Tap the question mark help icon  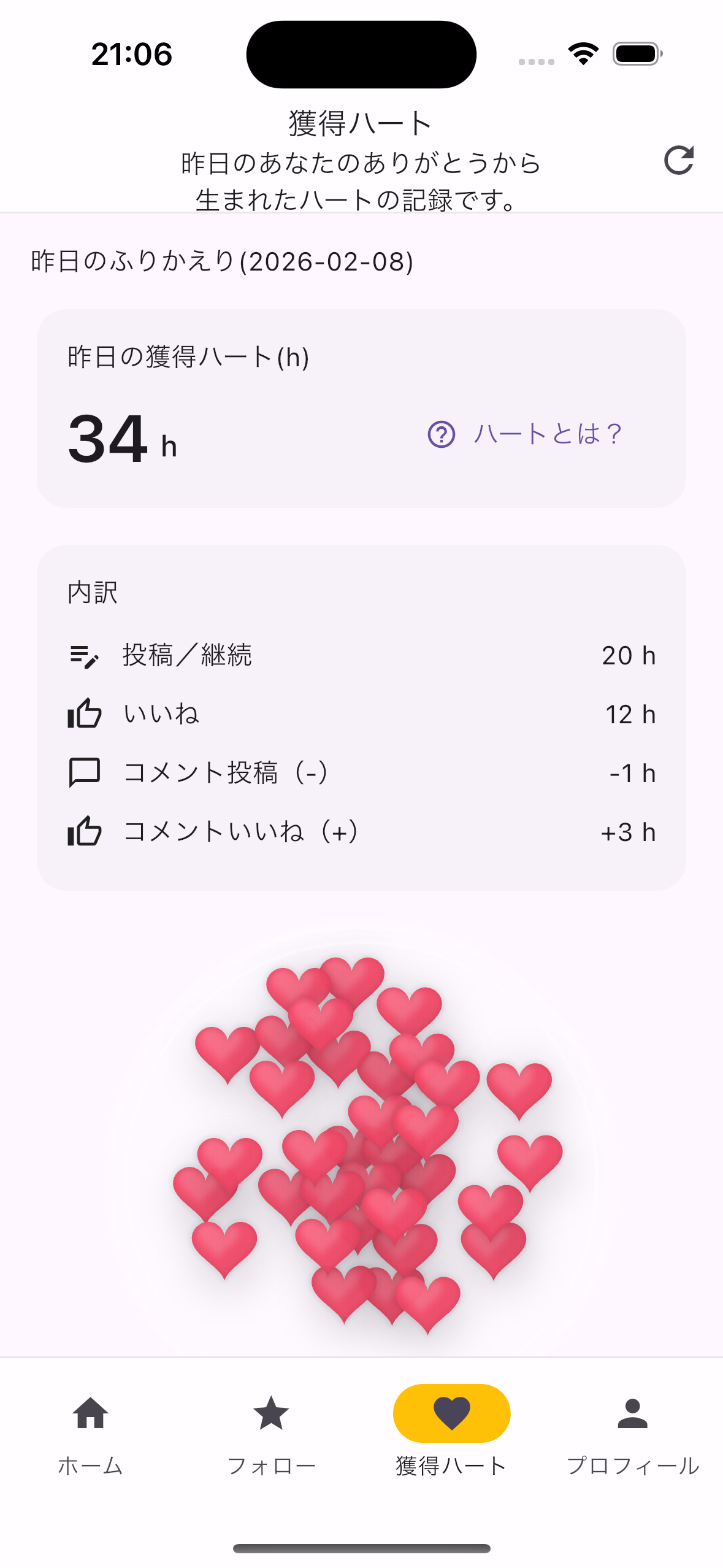441,436
